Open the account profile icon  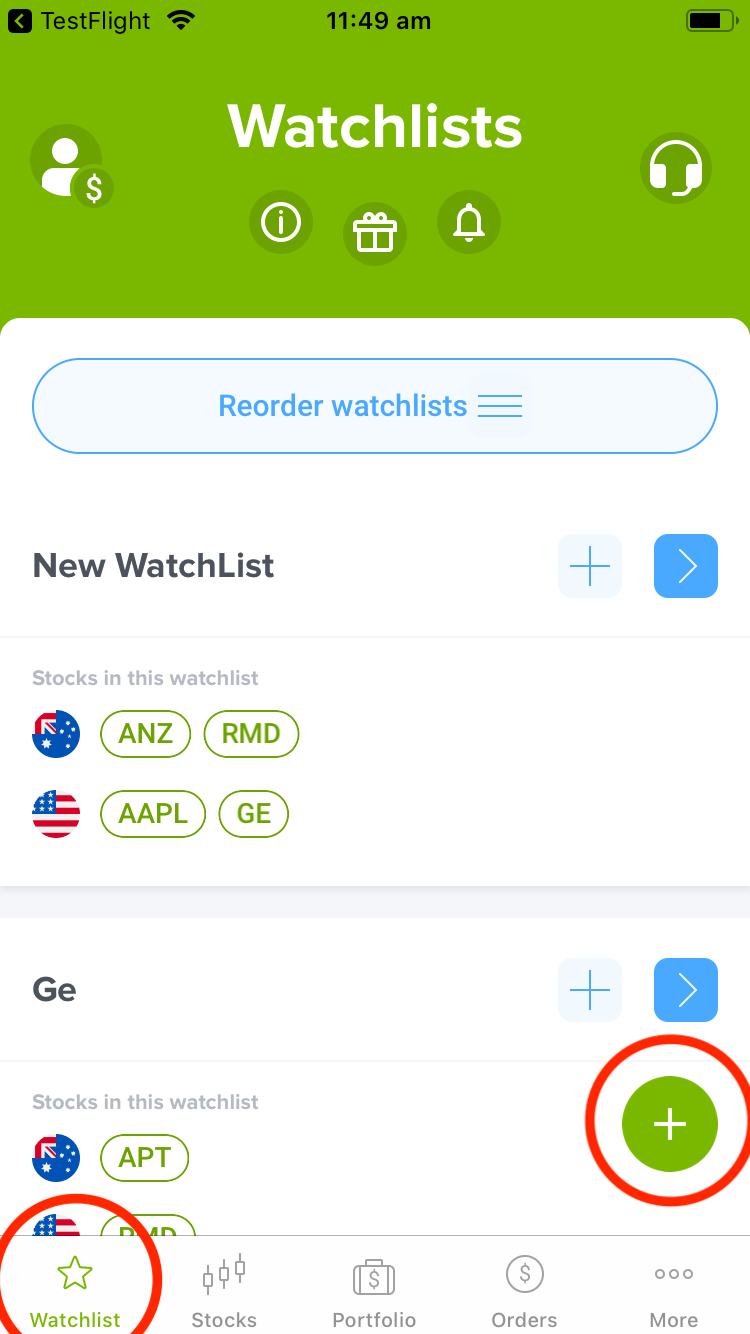pyautogui.click(x=70, y=165)
